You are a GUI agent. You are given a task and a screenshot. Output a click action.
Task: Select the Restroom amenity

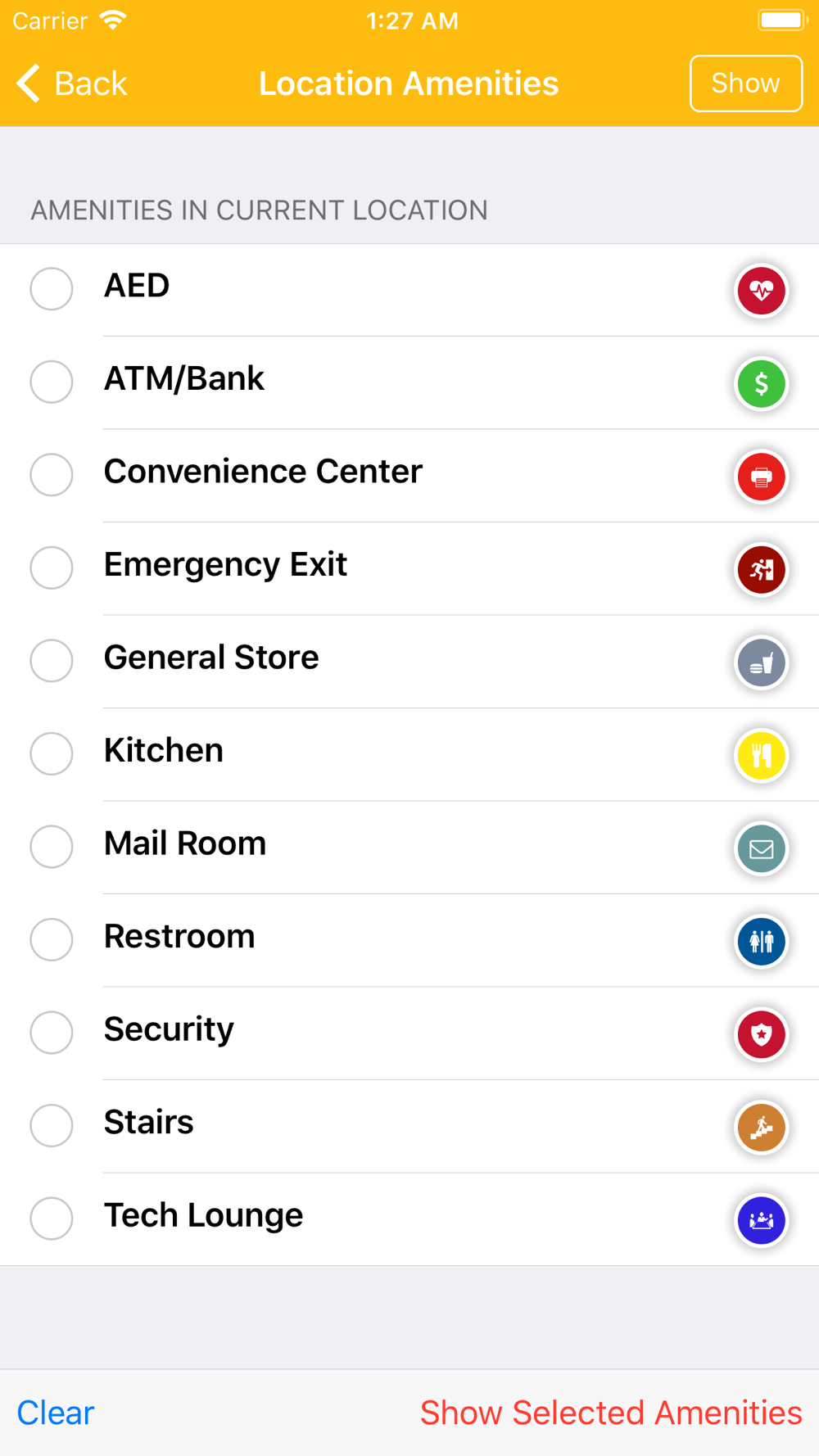point(409,940)
